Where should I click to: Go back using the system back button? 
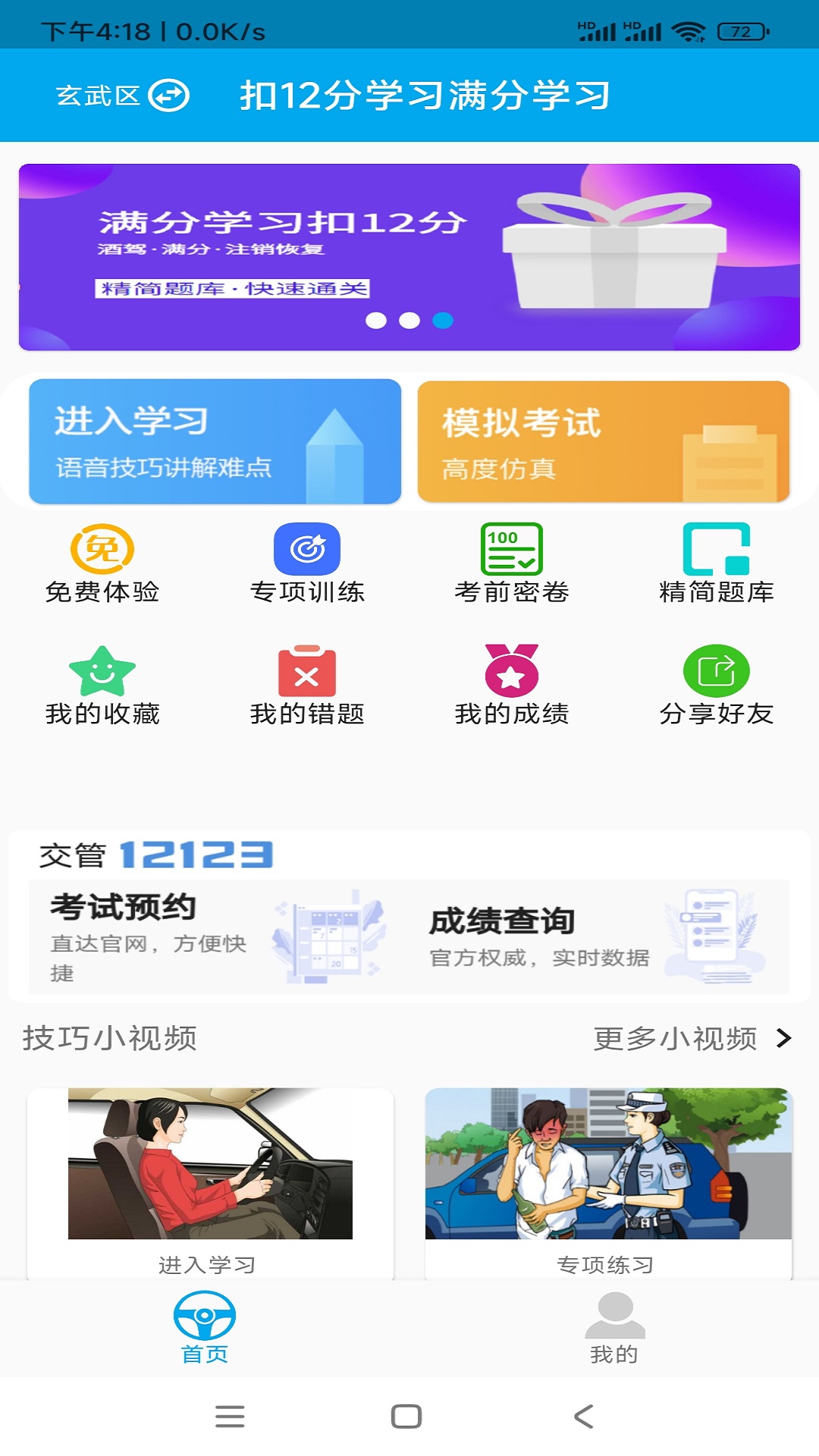tap(583, 1417)
